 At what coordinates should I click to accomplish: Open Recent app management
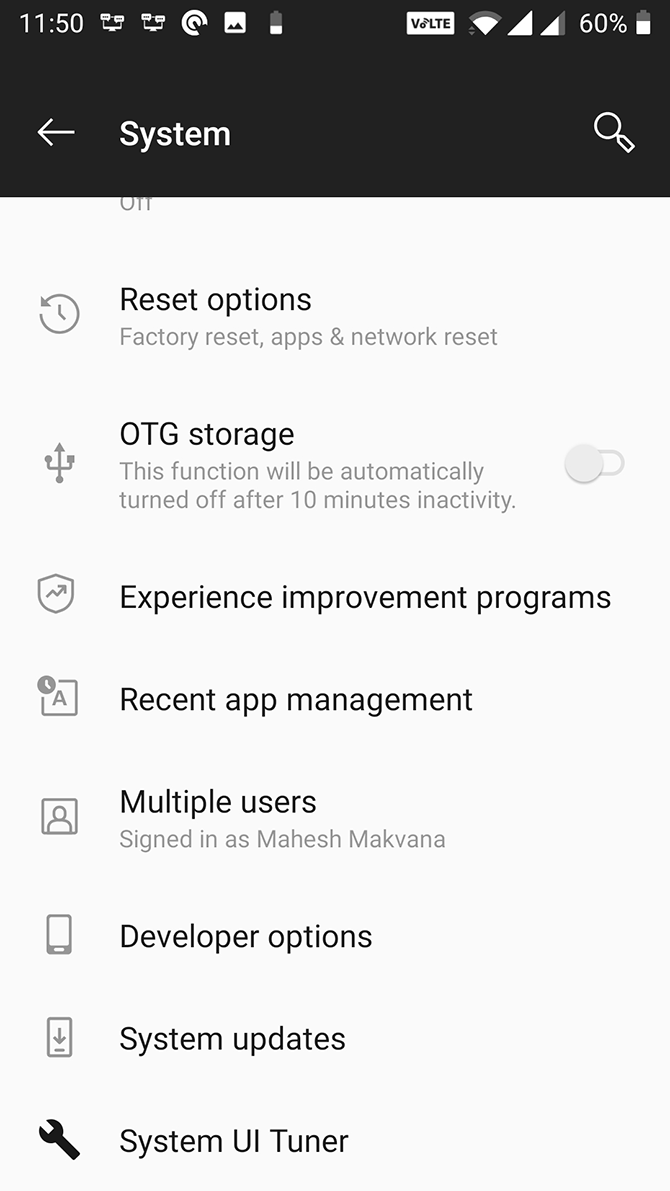tap(295, 699)
